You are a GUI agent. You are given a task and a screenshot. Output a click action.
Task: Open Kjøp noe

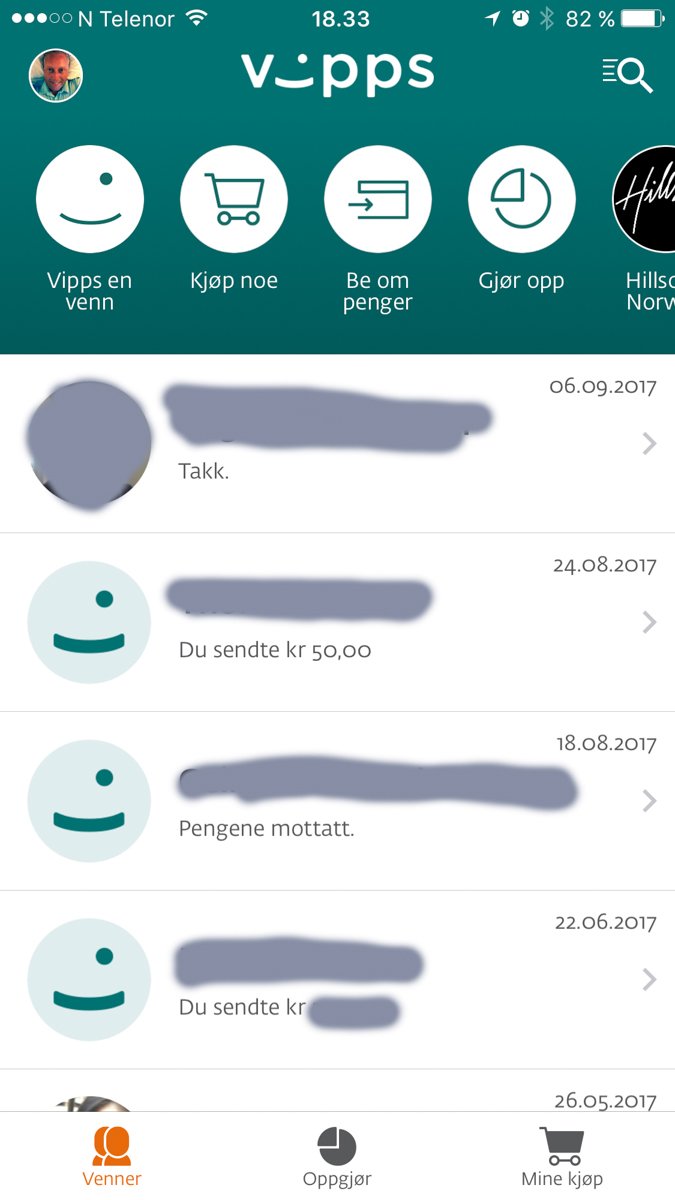[x=234, y=199]
